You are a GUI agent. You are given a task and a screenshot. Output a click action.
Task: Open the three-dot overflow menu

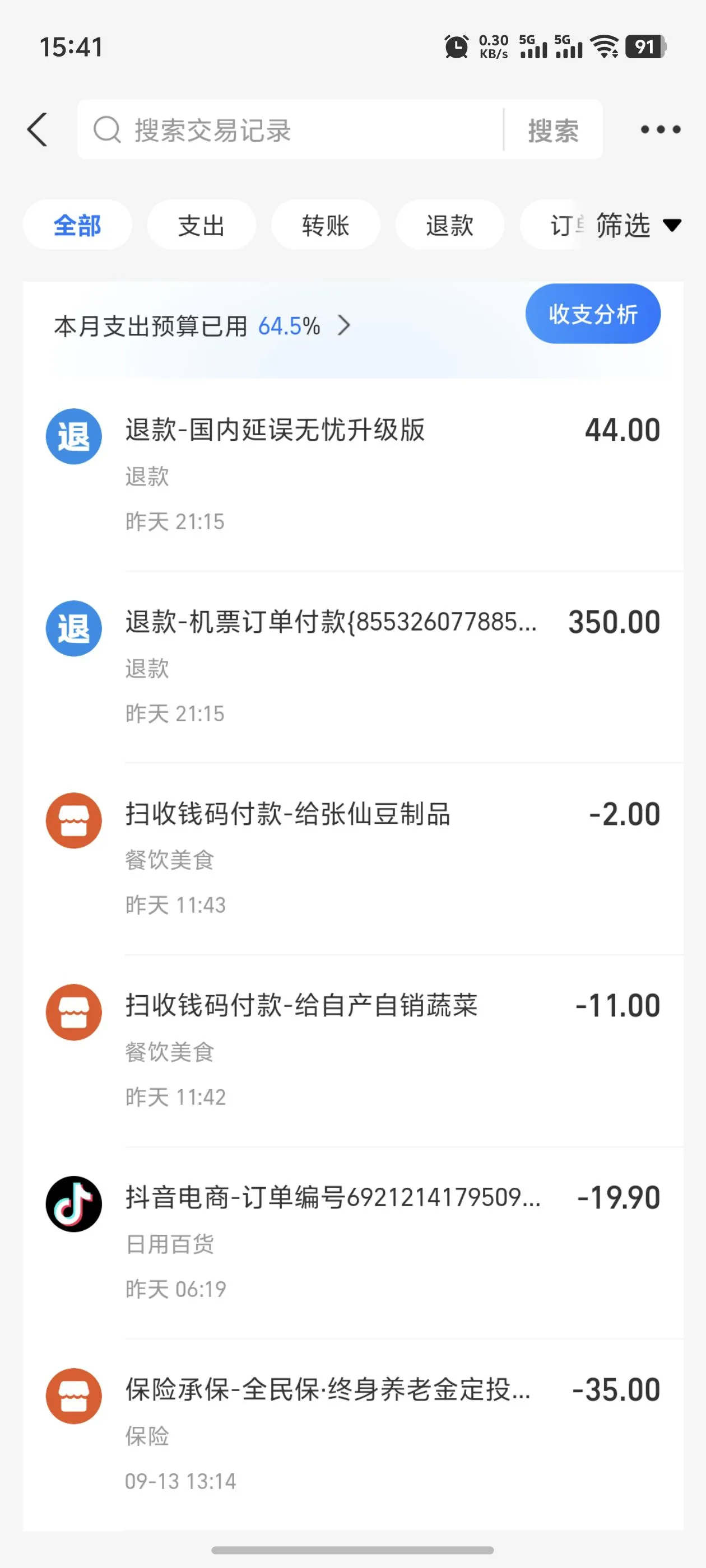[x=660, y=129]
